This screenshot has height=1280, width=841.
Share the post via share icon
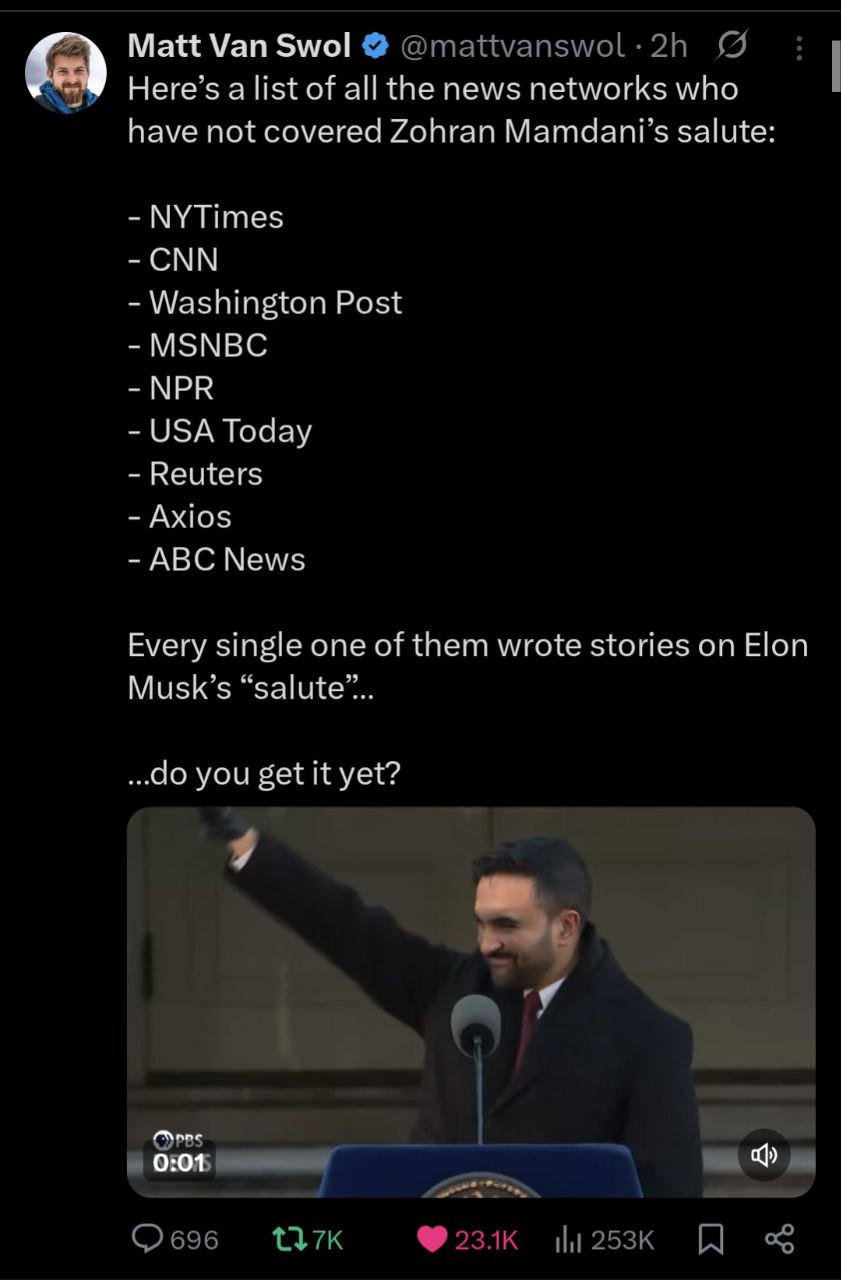coord(779,1239)
